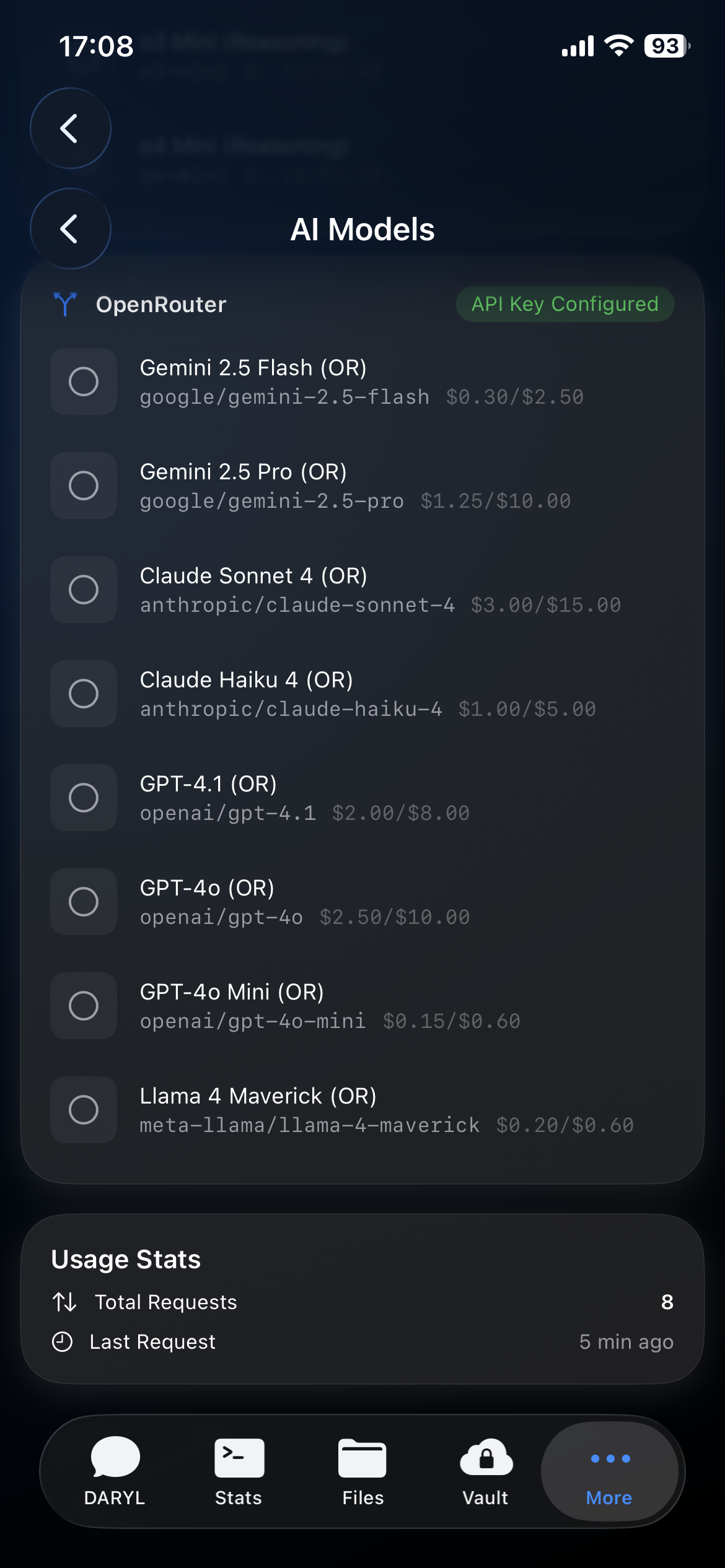Switch to the Files tab
Screen dimensions: 725x1568
click(x=362, y=1471)
